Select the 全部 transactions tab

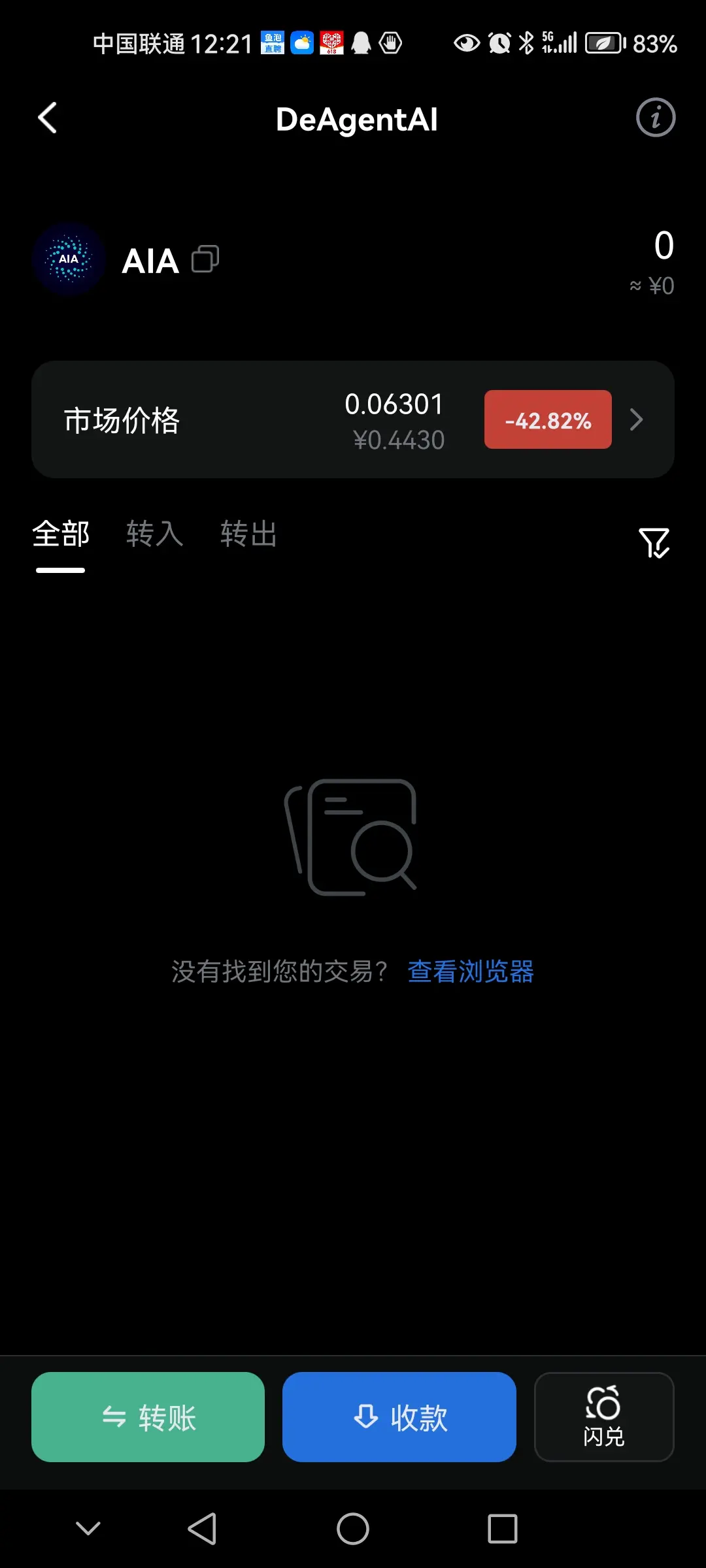(x=61, y=534)
